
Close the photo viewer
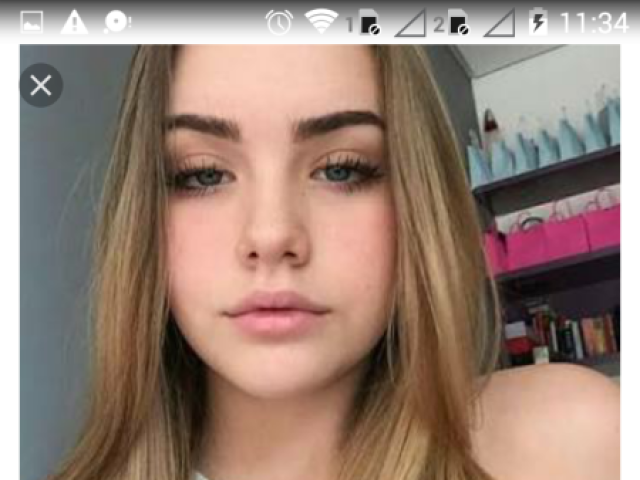[x=41, y=86]
